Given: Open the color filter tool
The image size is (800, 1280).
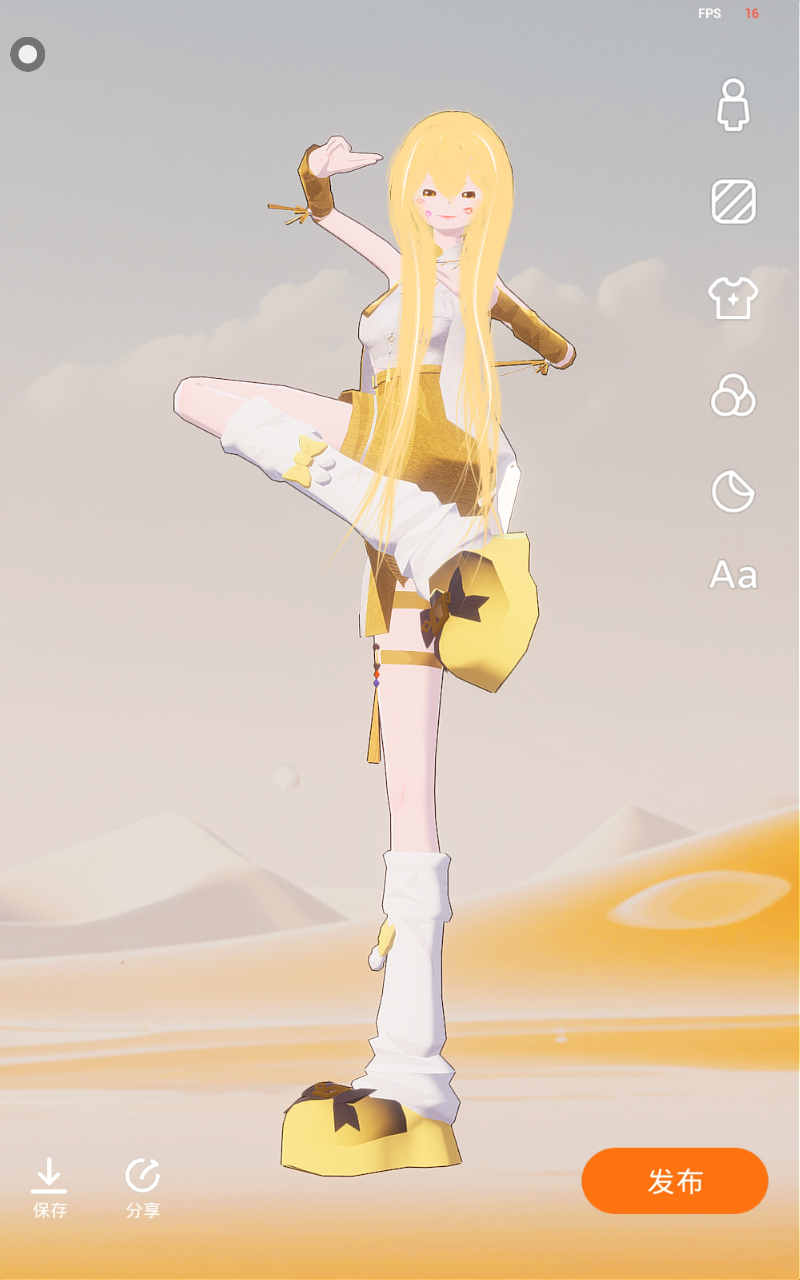Looking at the screenshot, I should [x=733, y=396].
